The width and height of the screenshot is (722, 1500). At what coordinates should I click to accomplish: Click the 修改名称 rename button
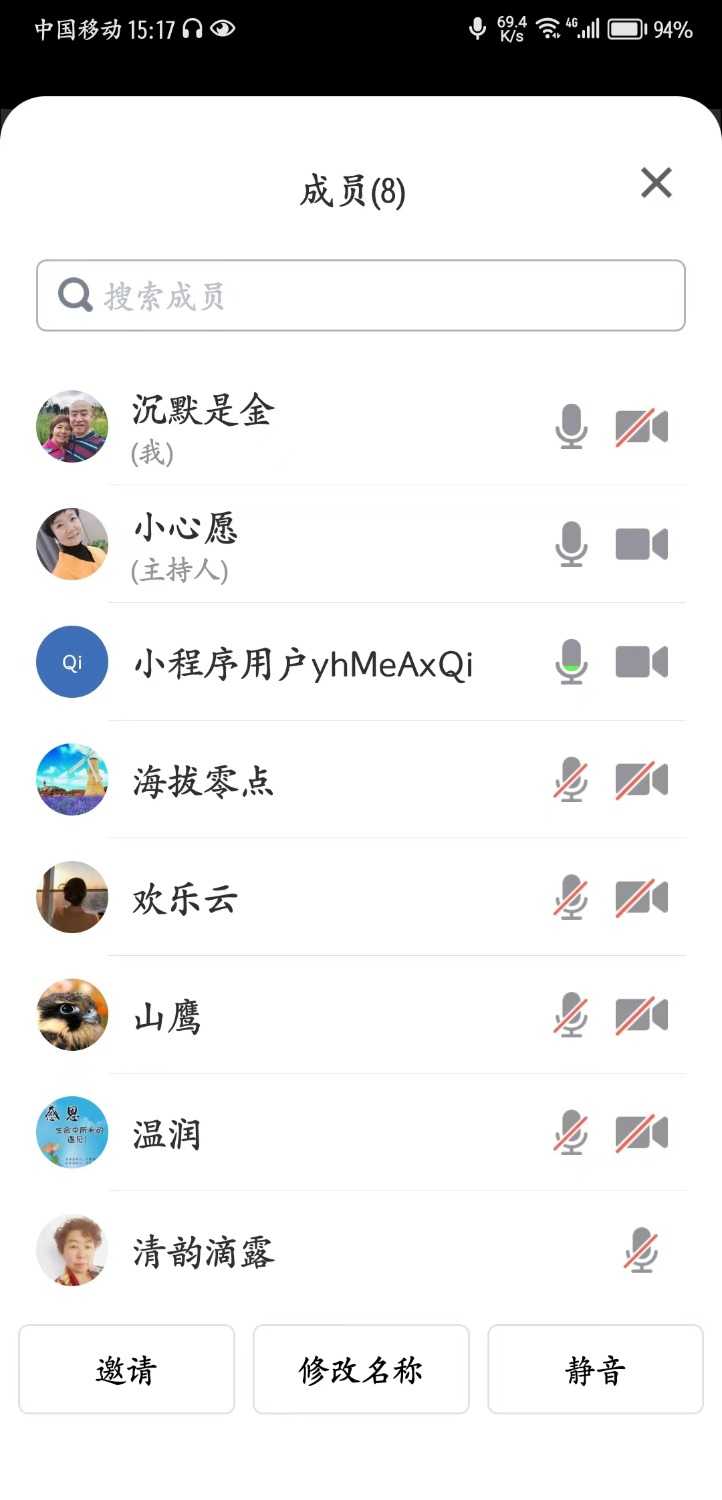[361, 1370]
